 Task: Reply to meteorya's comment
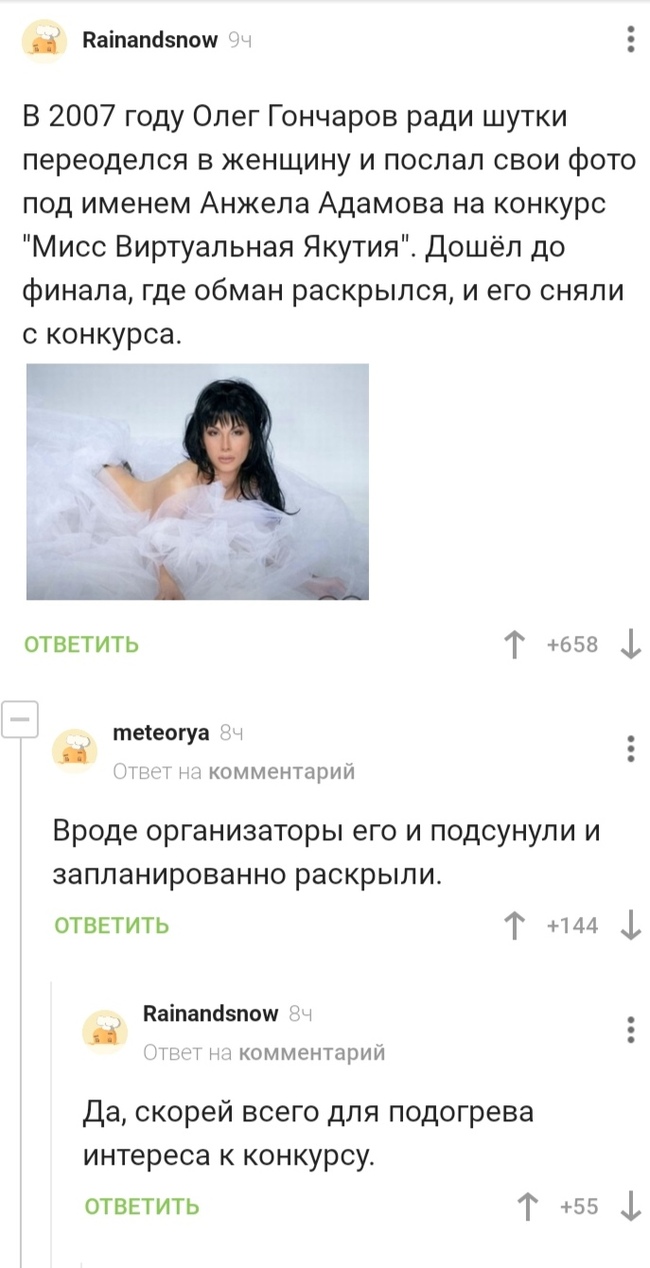111,925
